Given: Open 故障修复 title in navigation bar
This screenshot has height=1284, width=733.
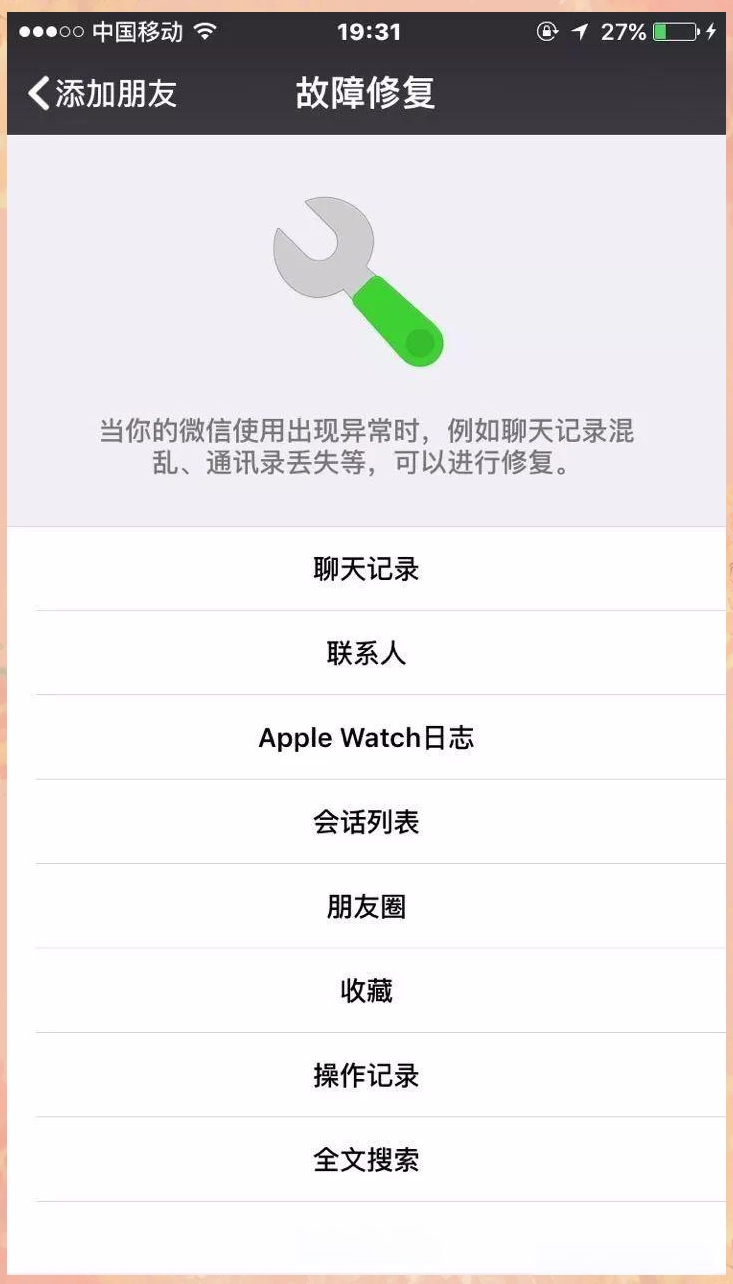Looking at the screenshot, I should click(367, 92).
